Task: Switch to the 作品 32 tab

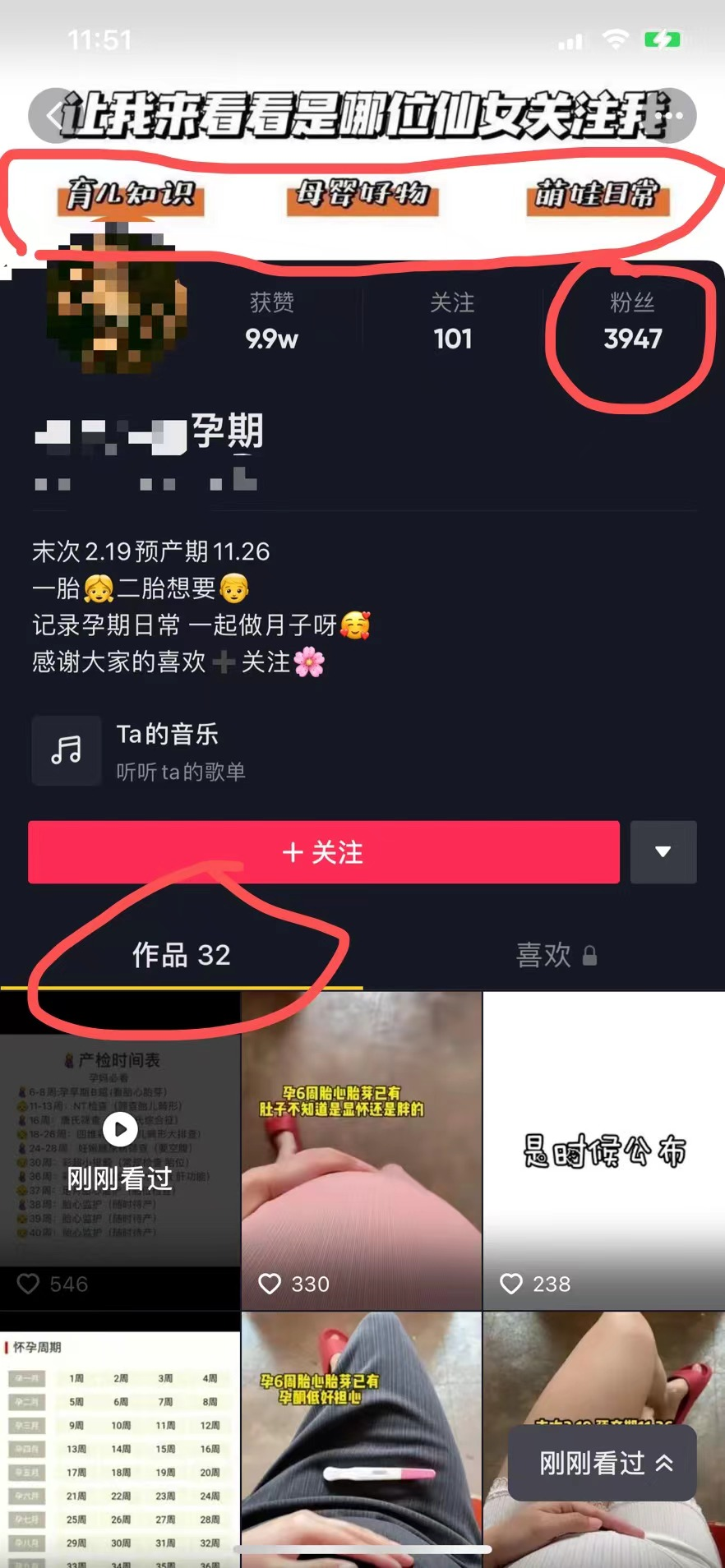Action: pos(181,955)
